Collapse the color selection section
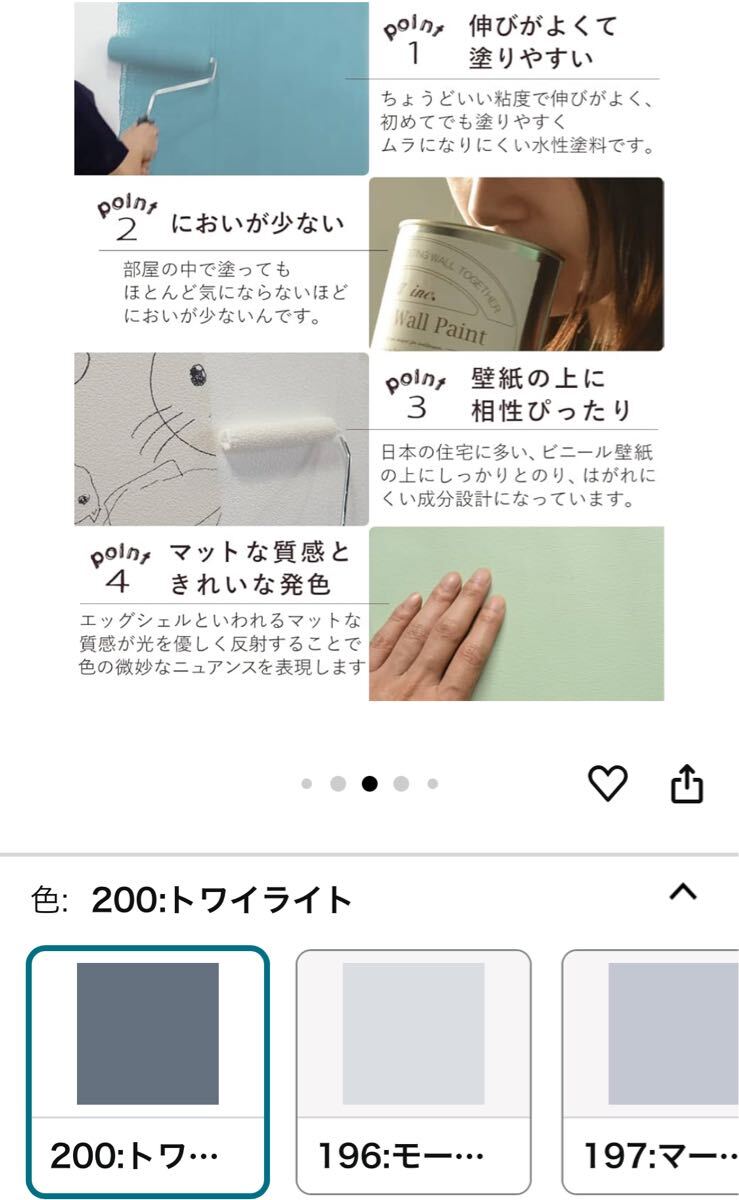The image size is (739, 1200). pyautogui.click(x=683, y=893)
